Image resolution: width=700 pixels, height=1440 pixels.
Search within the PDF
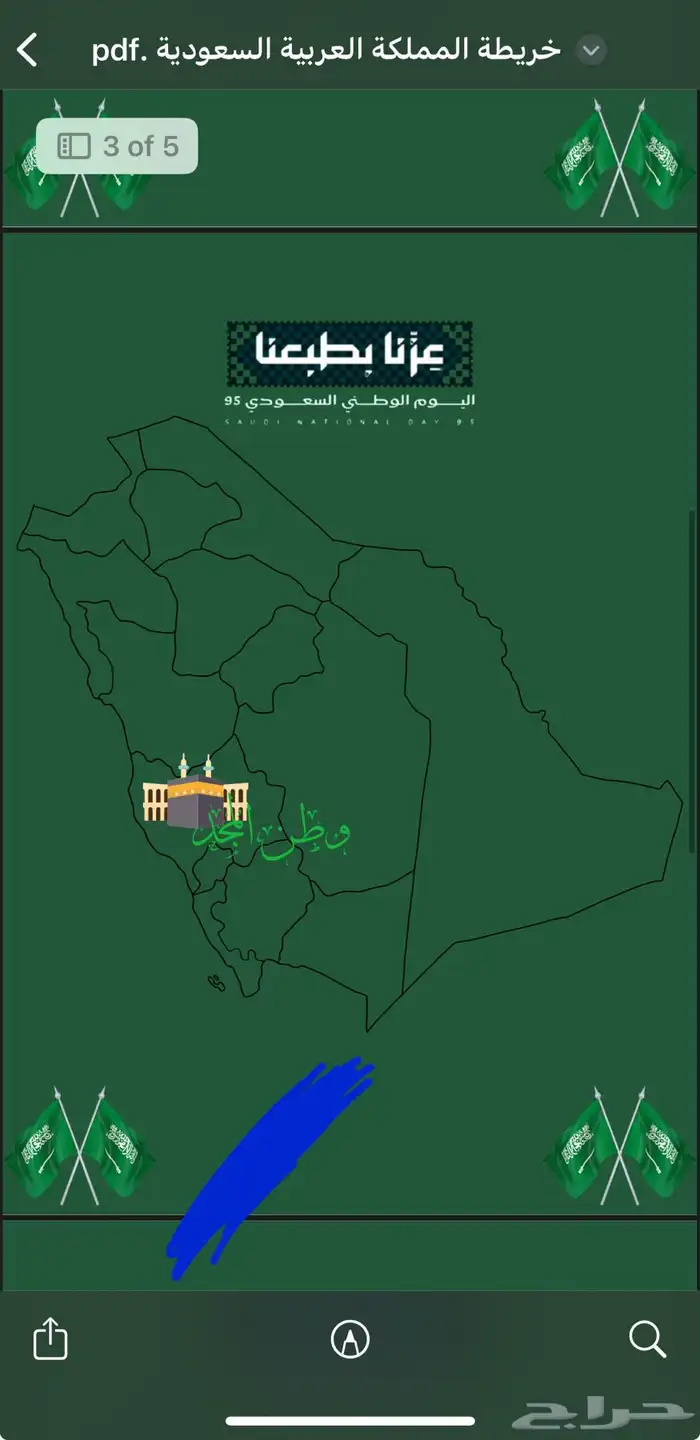click(x=647, y=1339)
